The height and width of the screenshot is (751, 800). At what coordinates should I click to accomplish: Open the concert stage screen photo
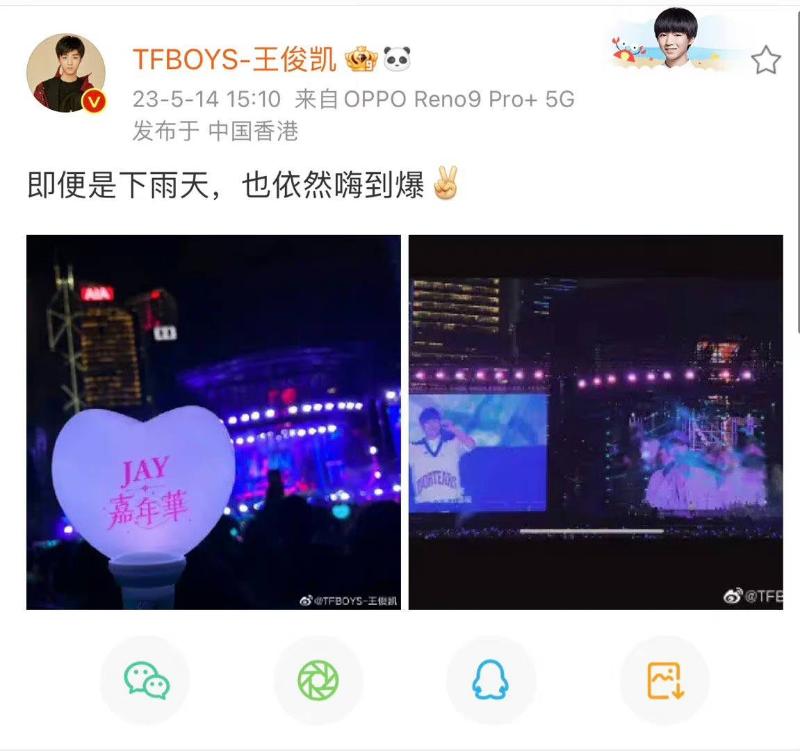point(596,422)
